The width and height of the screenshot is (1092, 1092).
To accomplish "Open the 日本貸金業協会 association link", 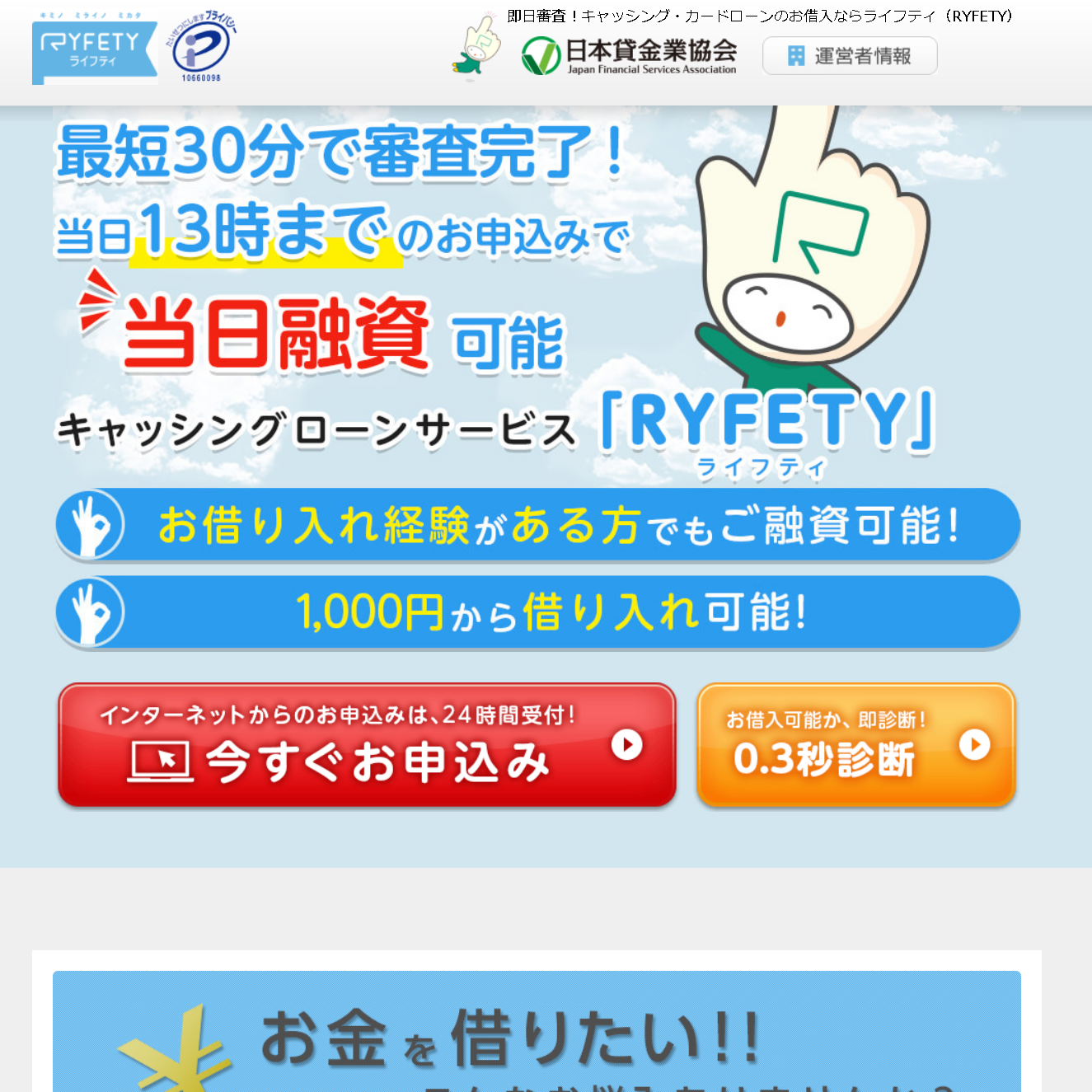I will coord(630,56).
